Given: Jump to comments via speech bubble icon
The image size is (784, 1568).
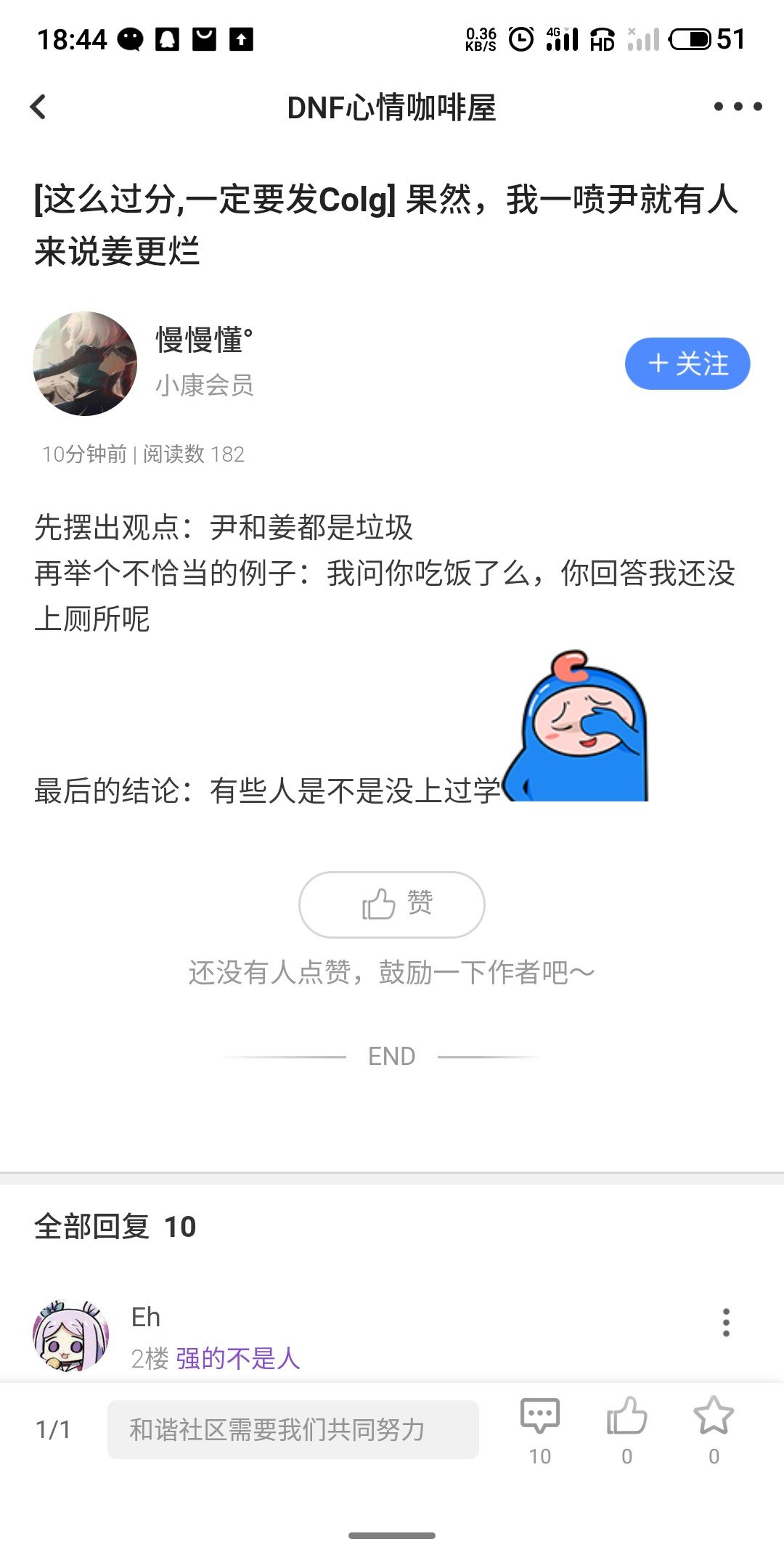Looking at the screenshot, I should coord(539,1417).
